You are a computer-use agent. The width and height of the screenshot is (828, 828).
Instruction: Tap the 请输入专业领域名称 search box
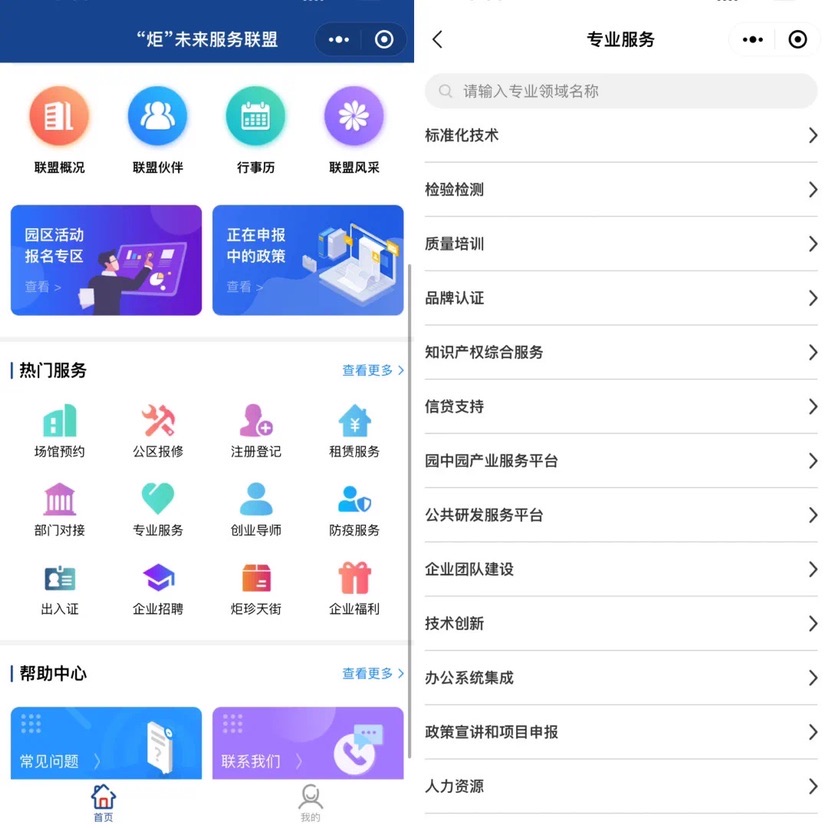point(620,91)
